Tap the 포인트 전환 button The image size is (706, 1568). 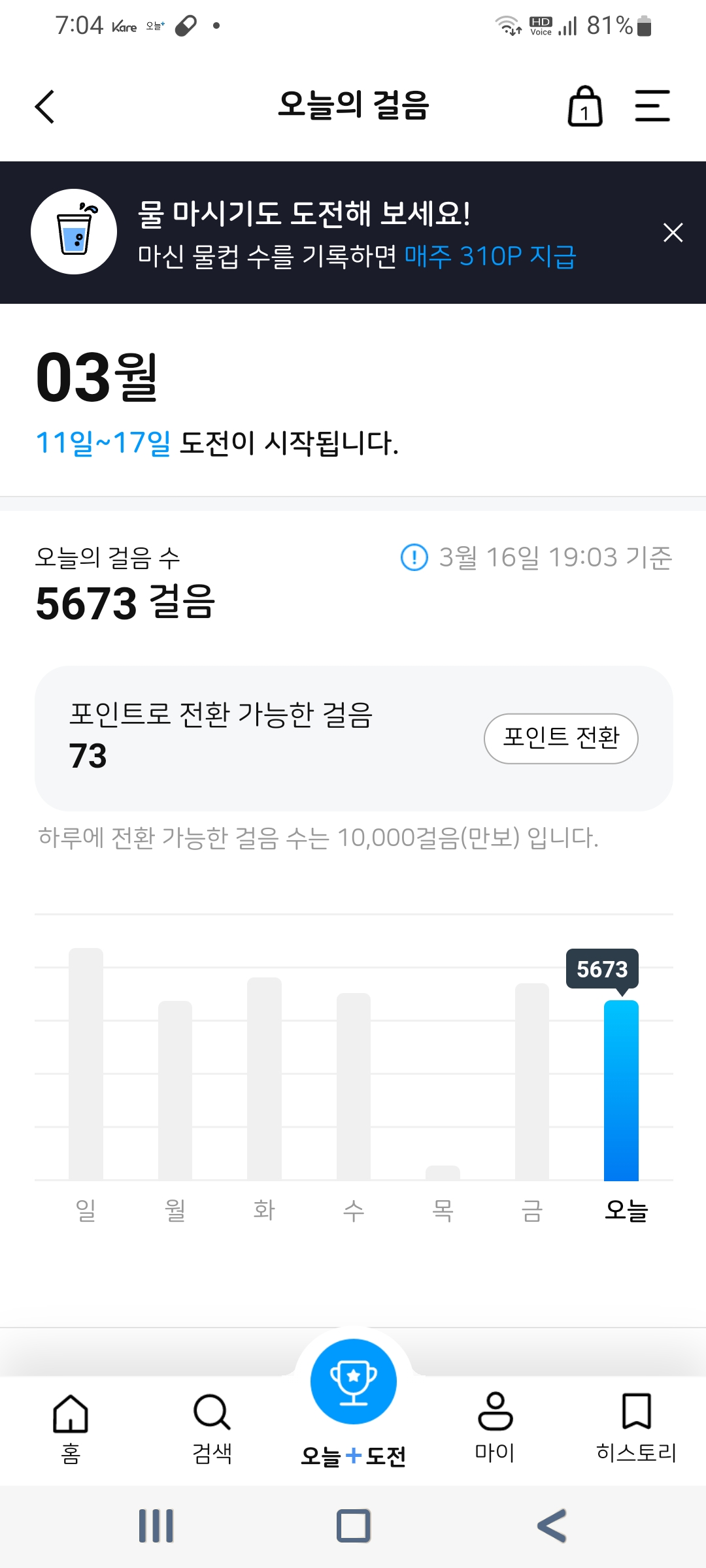(561, 738)
